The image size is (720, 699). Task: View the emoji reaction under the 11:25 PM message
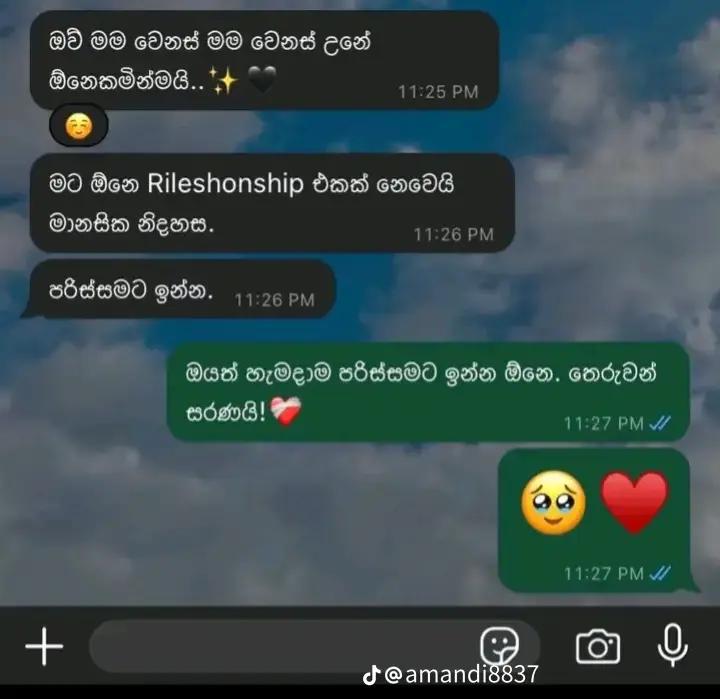click(79, 126)
